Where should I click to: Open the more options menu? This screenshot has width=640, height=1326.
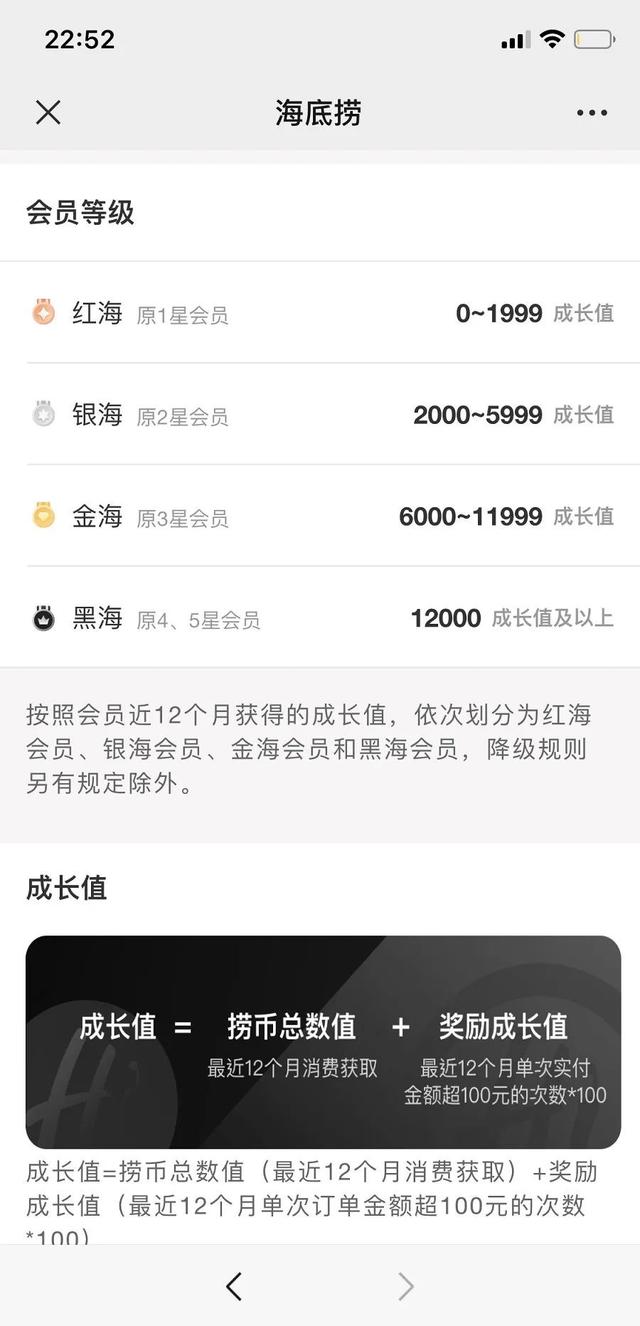[592, 113]
